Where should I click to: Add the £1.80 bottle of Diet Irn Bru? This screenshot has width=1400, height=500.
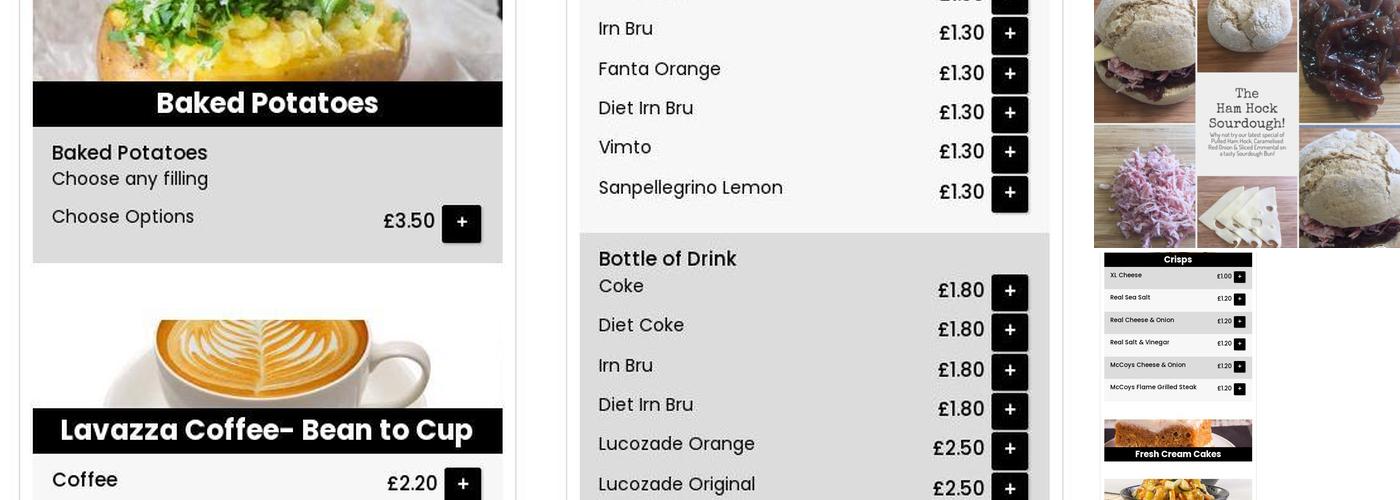[x=1009, y=410]
